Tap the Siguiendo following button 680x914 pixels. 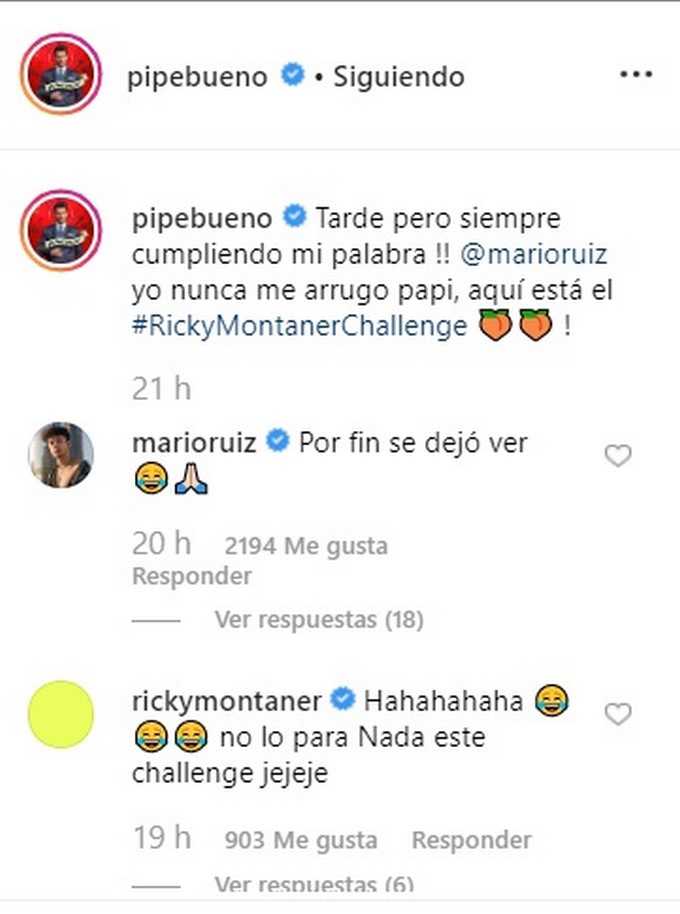(x=398, y=77)
